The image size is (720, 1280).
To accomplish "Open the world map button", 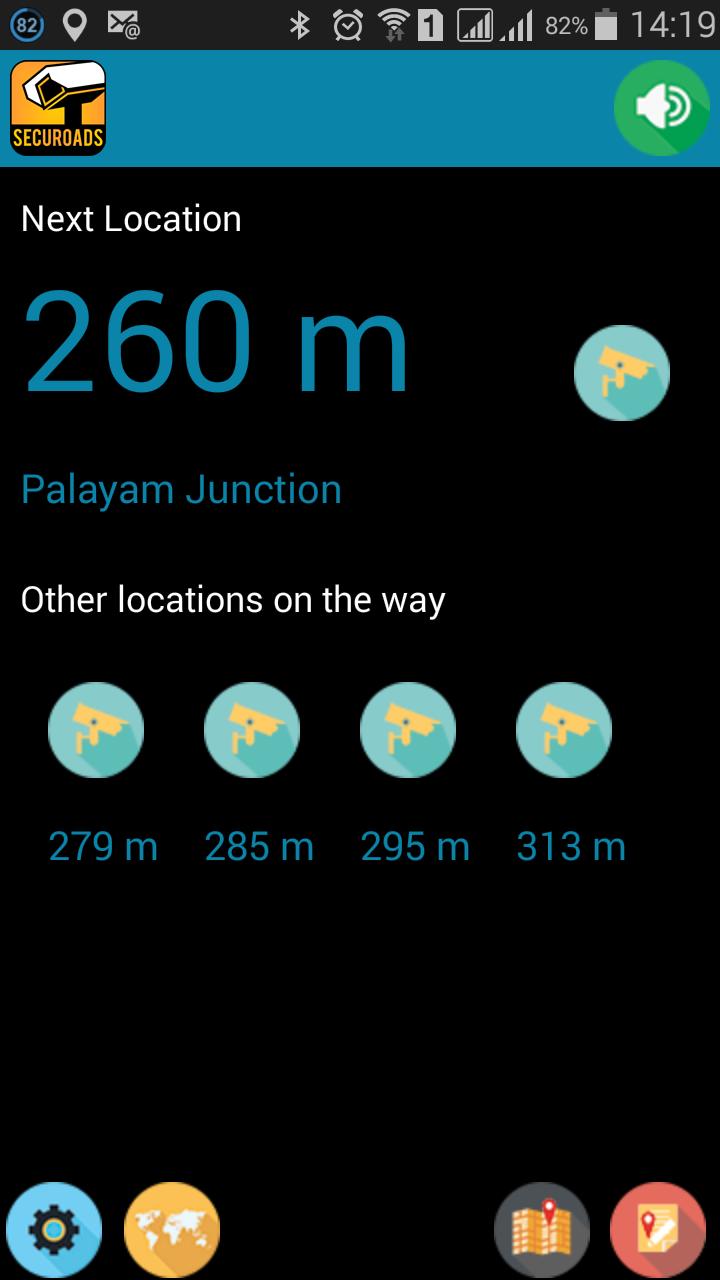I will tap(172, 1230).
